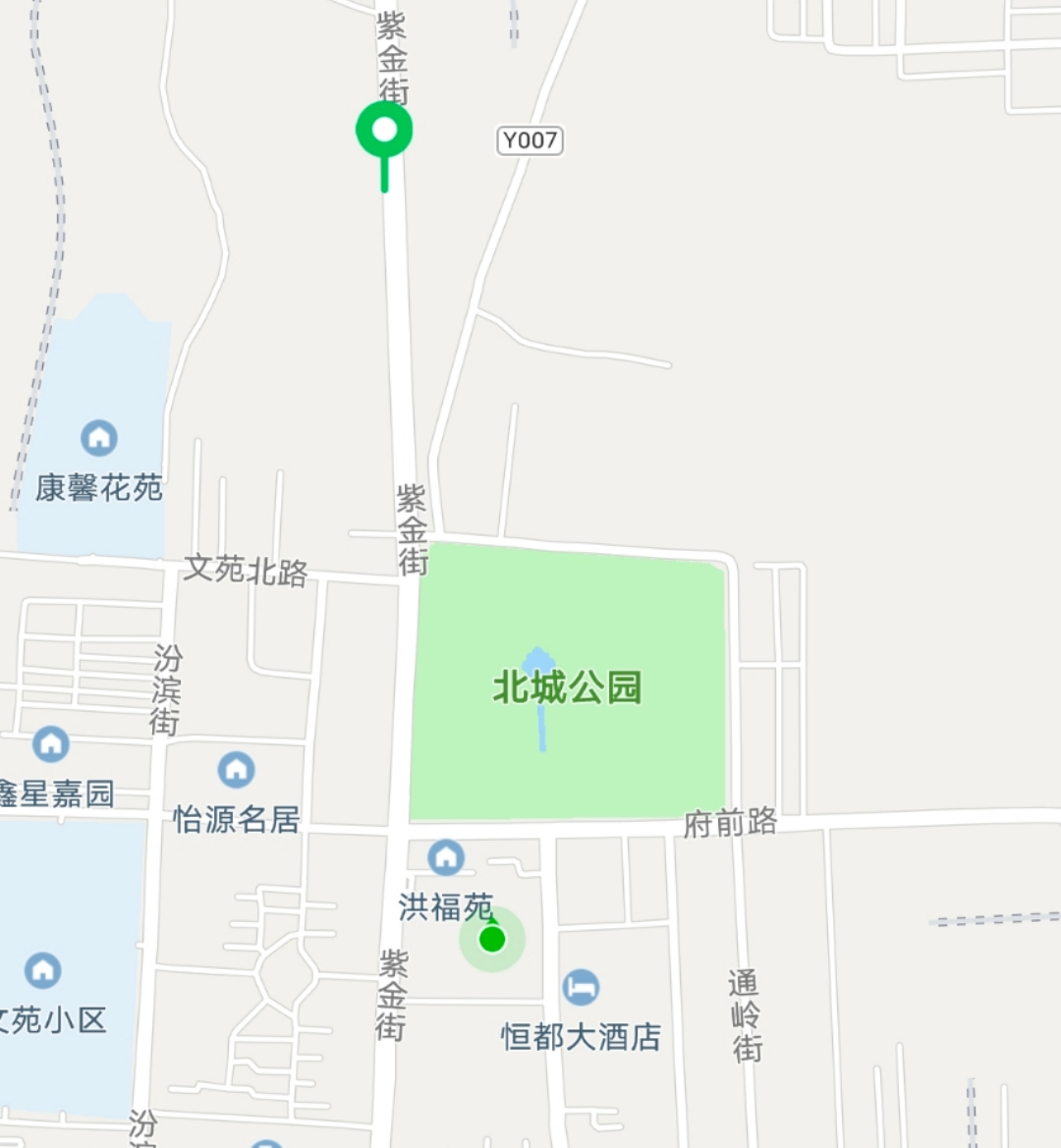1061x1148 pixels.
Task: Select the 文苑小区 marker
Action: [x=42, y=970]
